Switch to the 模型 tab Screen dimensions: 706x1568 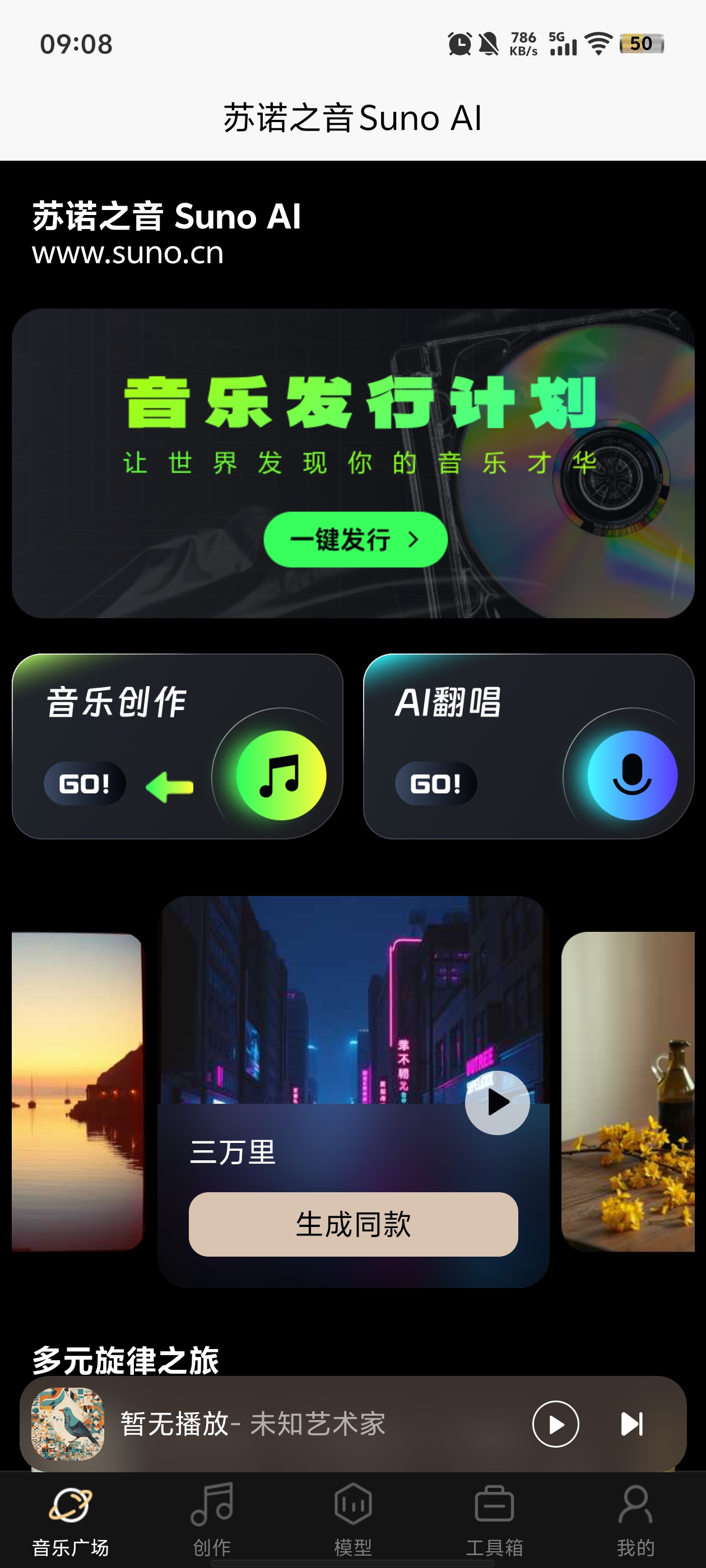click(352, 1519)
